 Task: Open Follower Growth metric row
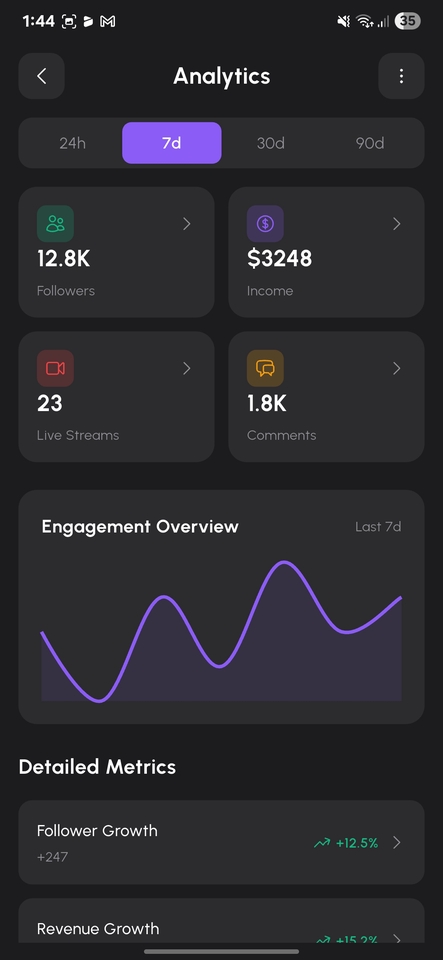click(x=222, y=842)
